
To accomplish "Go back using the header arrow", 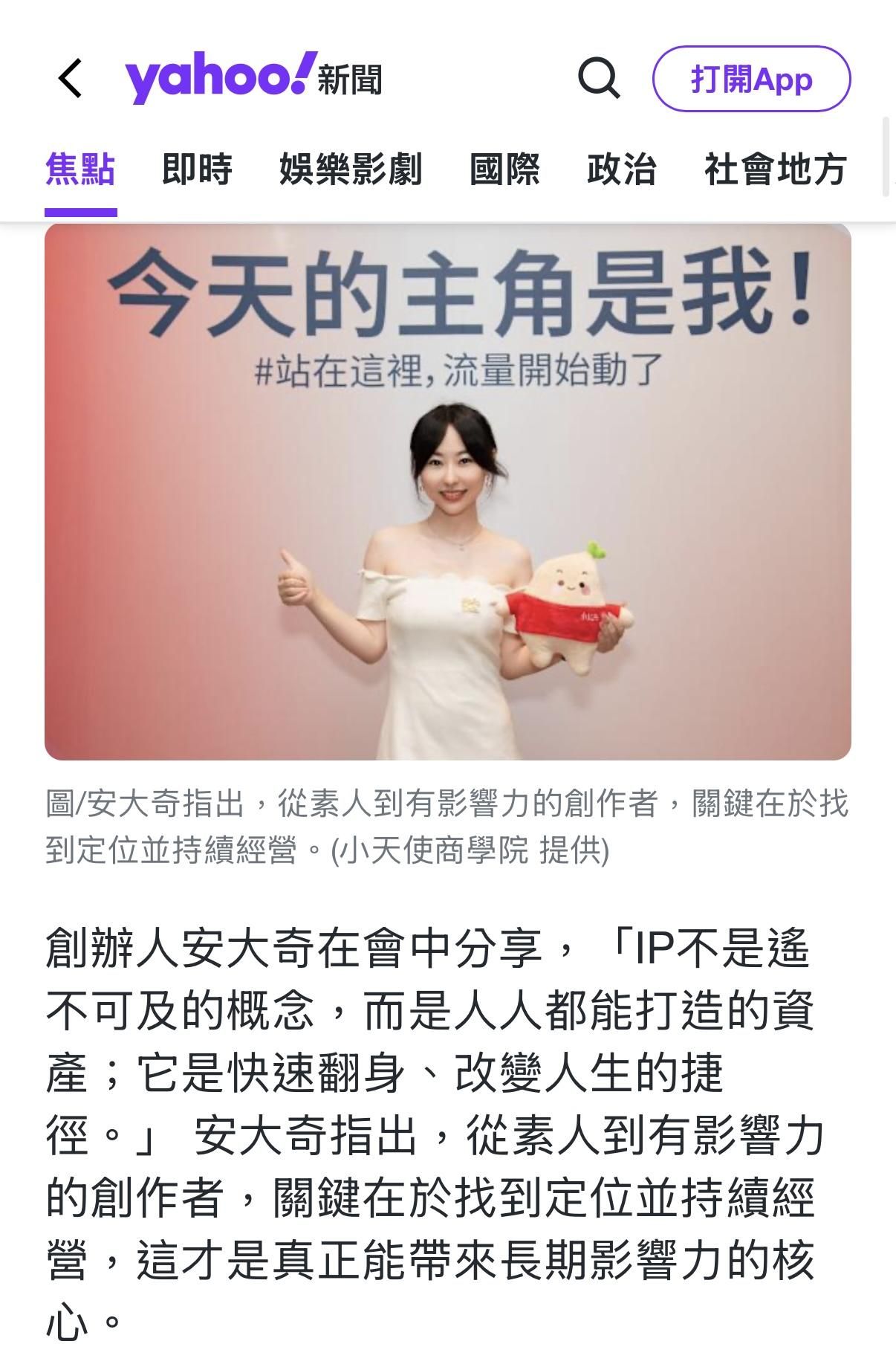I will pyautogui.click(x=71, y=79).
